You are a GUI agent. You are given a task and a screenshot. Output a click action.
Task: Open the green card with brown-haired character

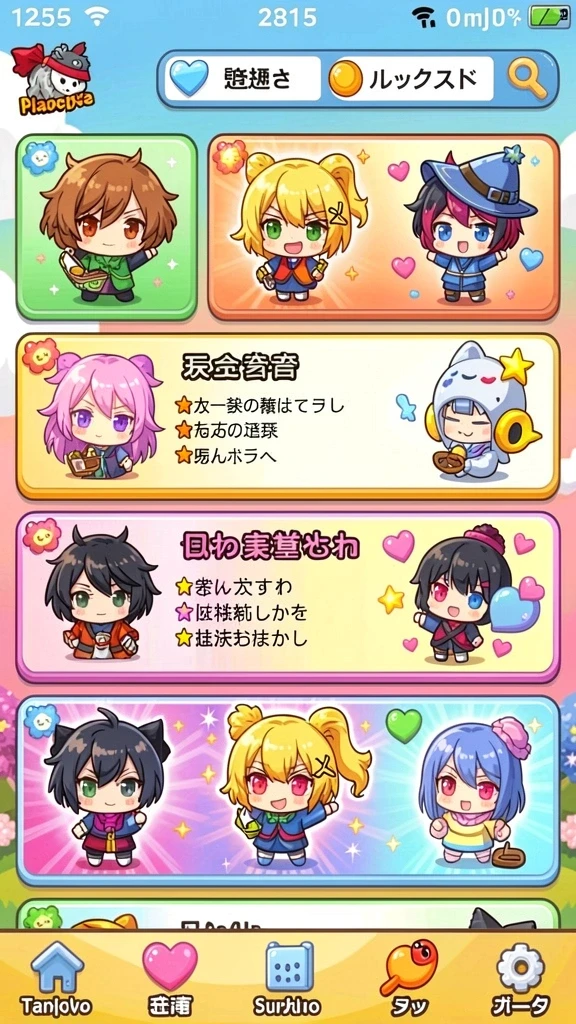pos(106,227)
